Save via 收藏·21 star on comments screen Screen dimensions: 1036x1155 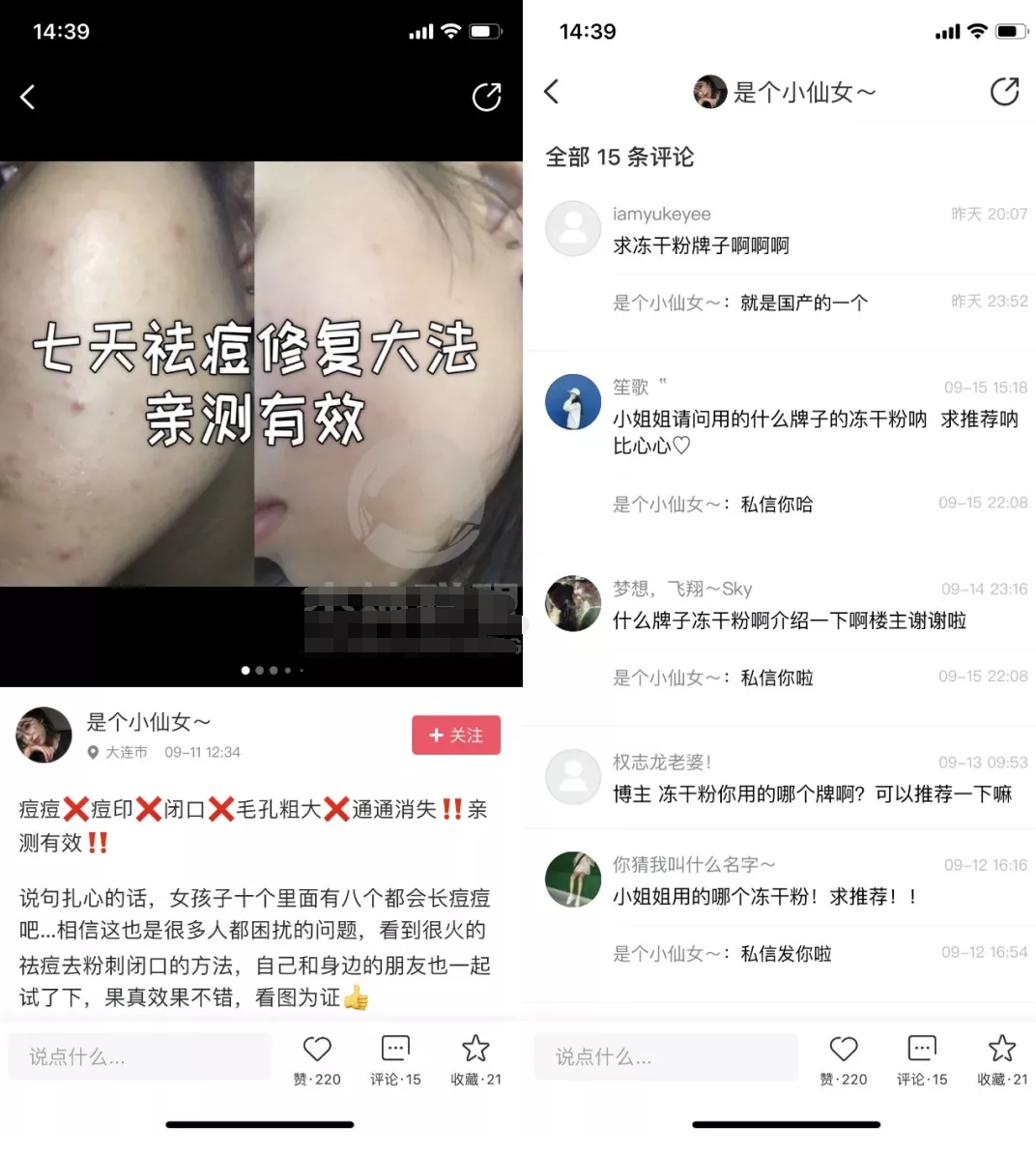pyautogui.click(x=1002, y=1059)
